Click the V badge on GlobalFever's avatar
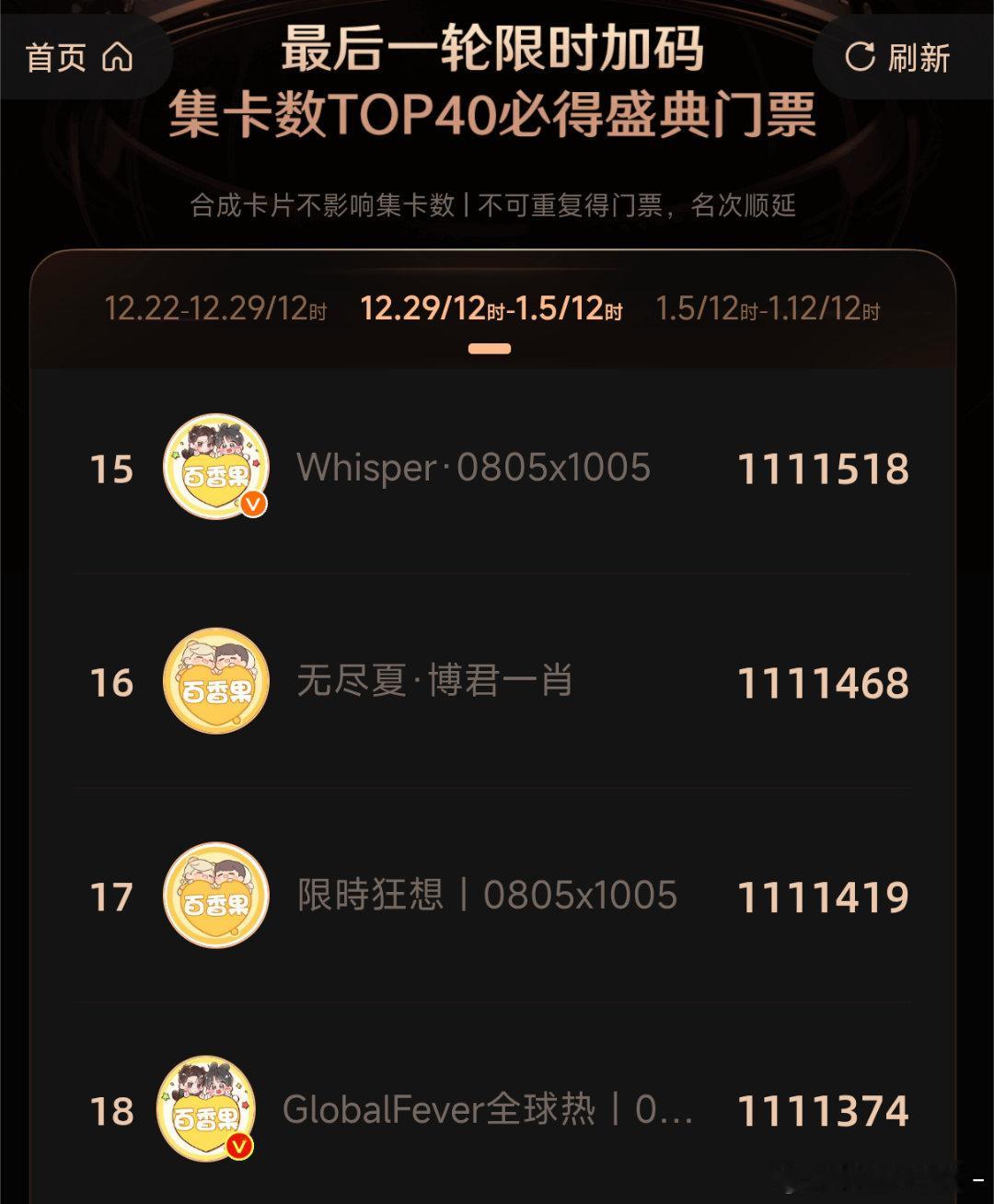994x1204 pixels. (x=241, y=1146)
